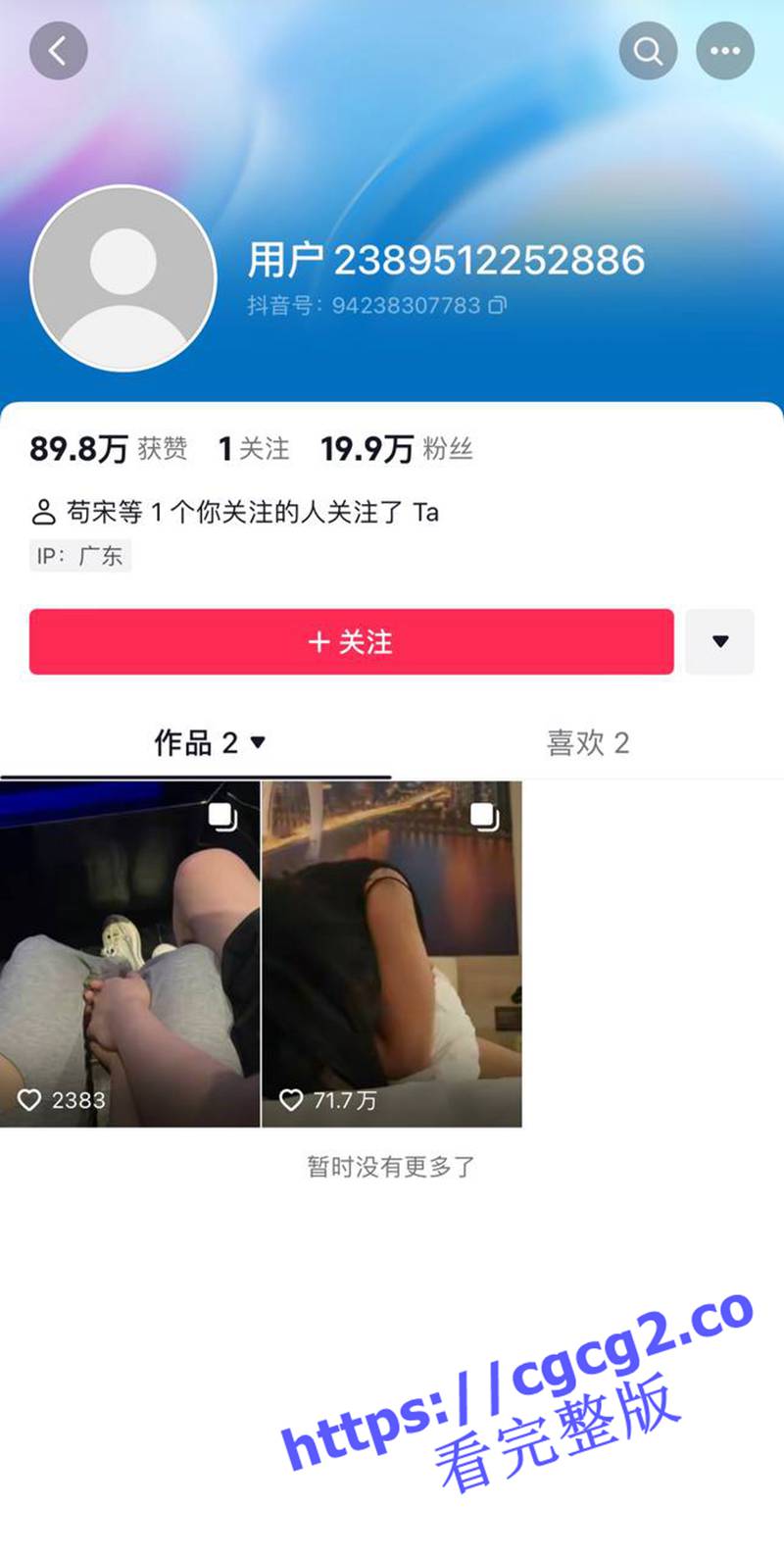Switch to the 喜欢 2 tab
The width and height of the screenshot is (784, 1558).
[587, 743]
